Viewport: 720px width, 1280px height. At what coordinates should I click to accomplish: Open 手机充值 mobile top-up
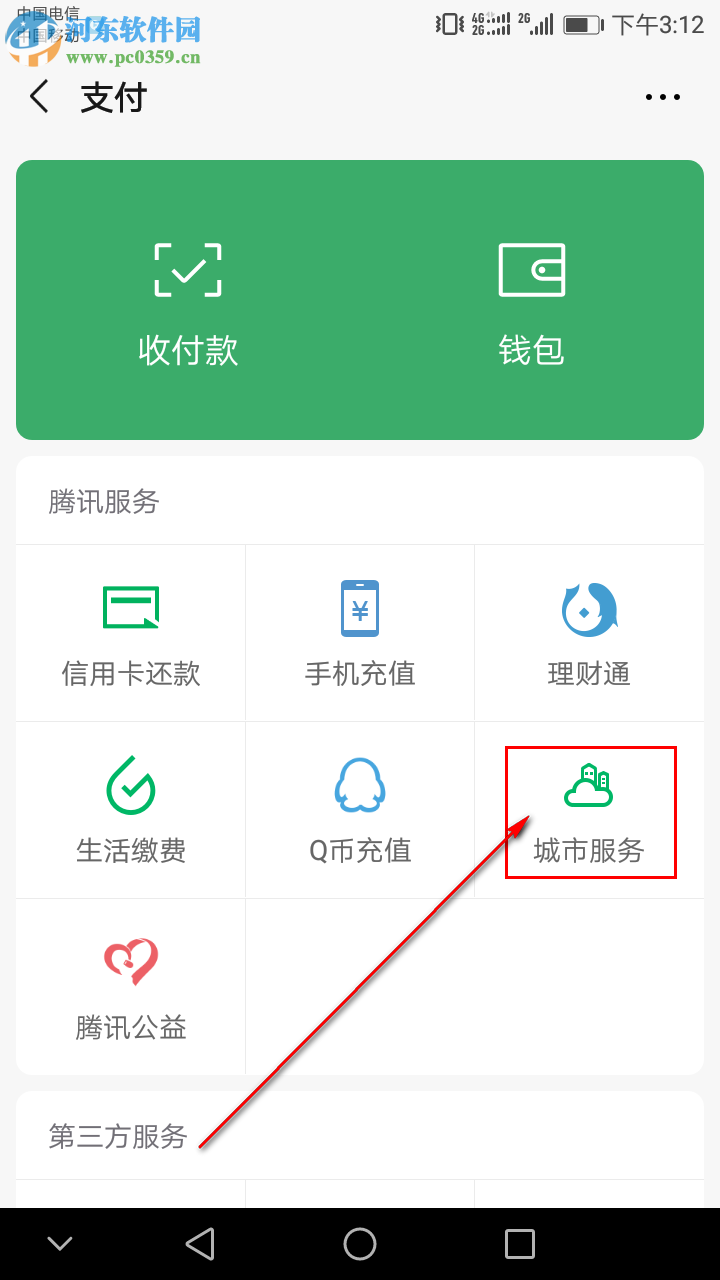[x=359, y=633]
